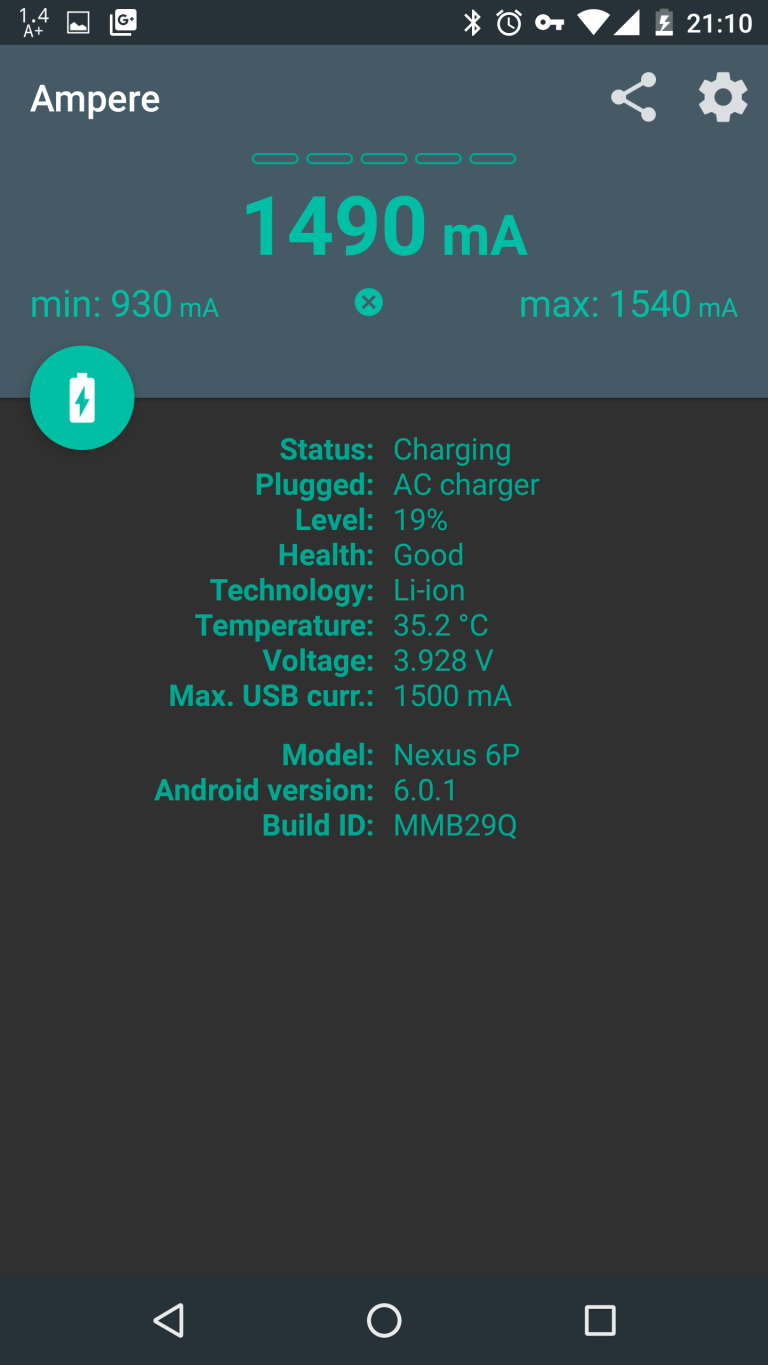Reset the min and max values
Screen dimensions: 768x1365
pyautogui.click(x=369, y=302)
